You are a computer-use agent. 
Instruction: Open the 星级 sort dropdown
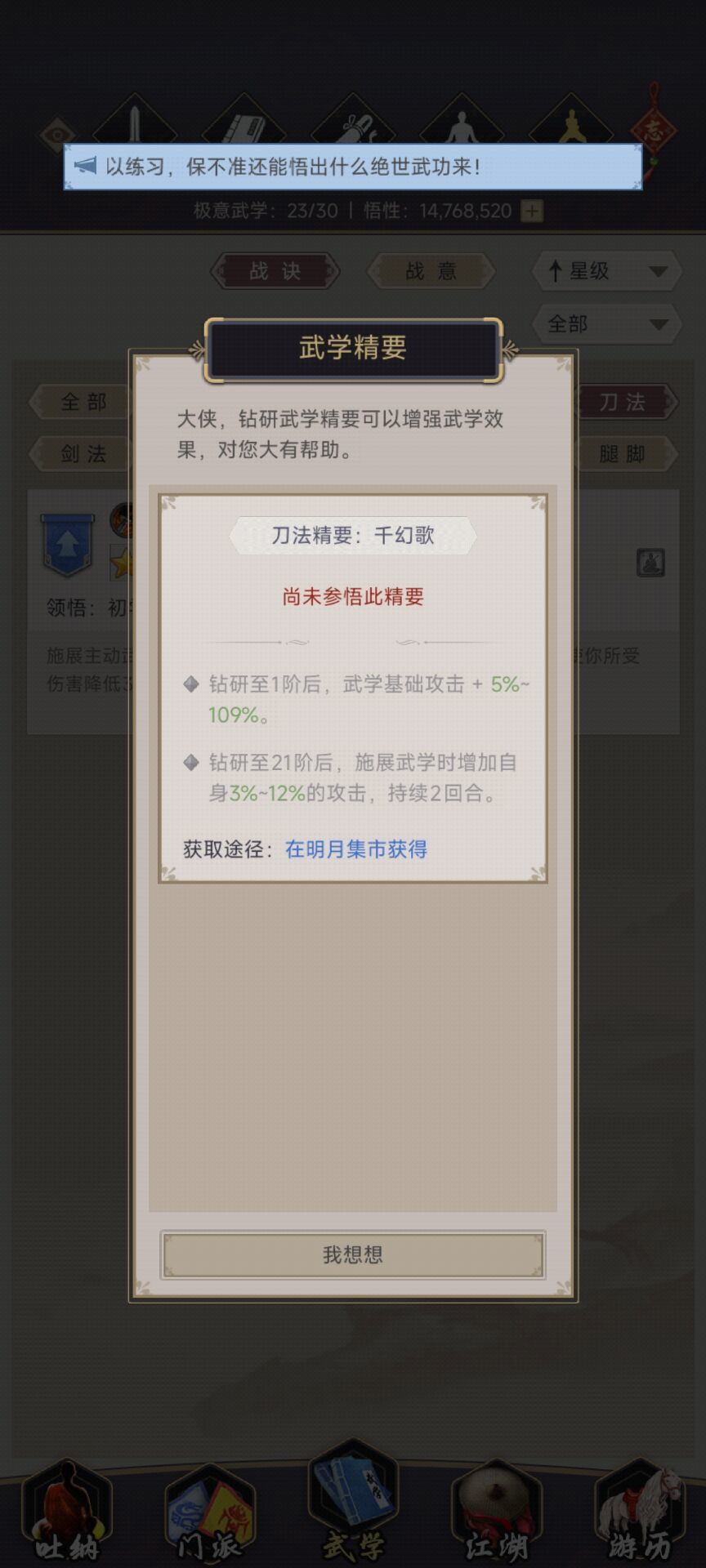(605, 271)
